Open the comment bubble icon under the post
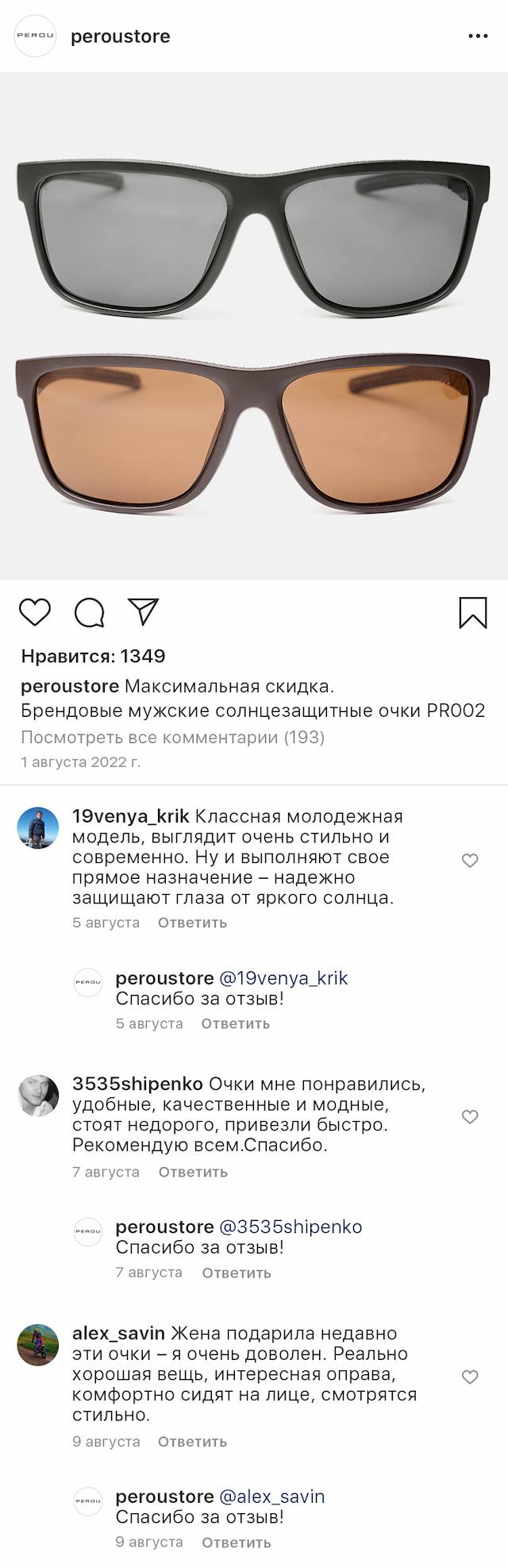The width and height of the screenshot is (508, 1568). point(90,613)
